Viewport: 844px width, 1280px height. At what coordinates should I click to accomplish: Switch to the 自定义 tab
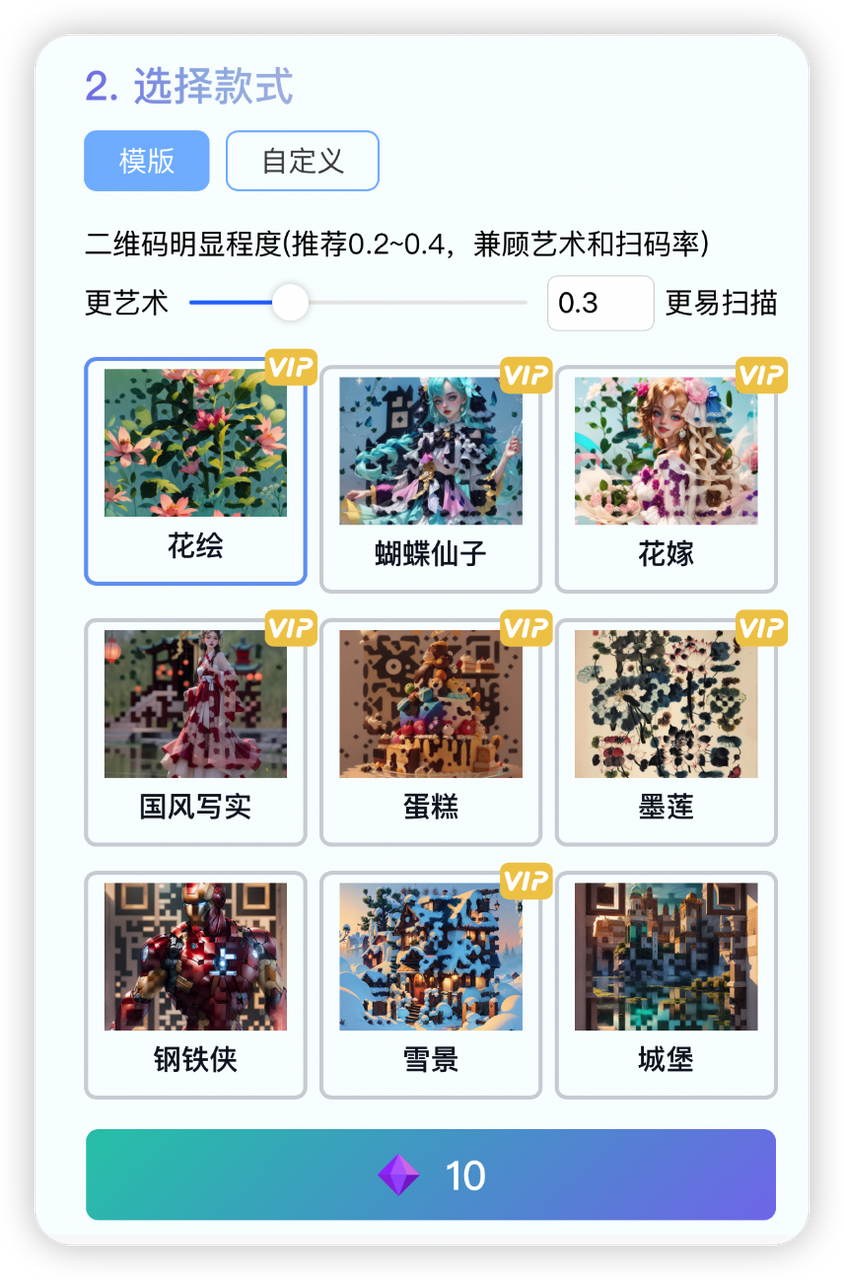click(302, 161)
